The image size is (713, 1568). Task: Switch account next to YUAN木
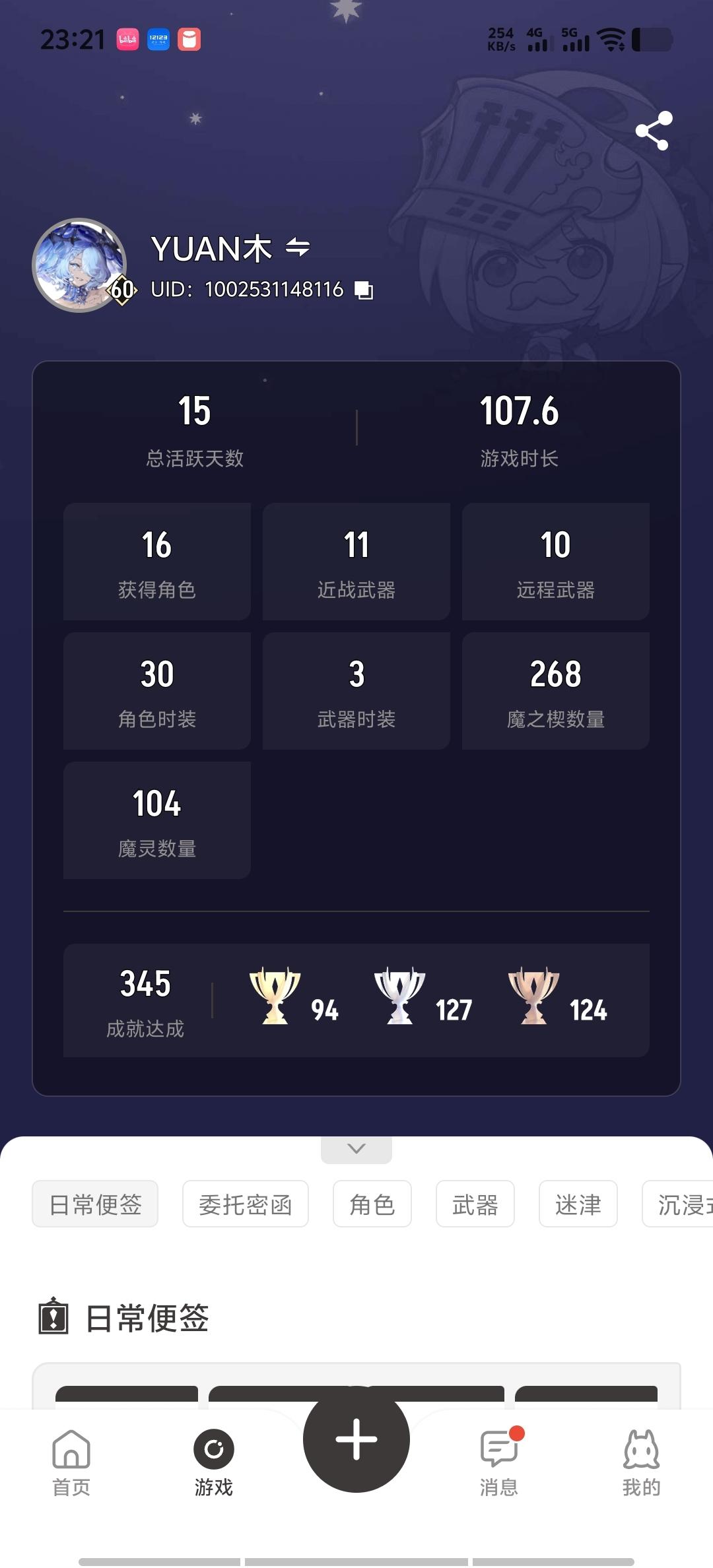[298, 248]
